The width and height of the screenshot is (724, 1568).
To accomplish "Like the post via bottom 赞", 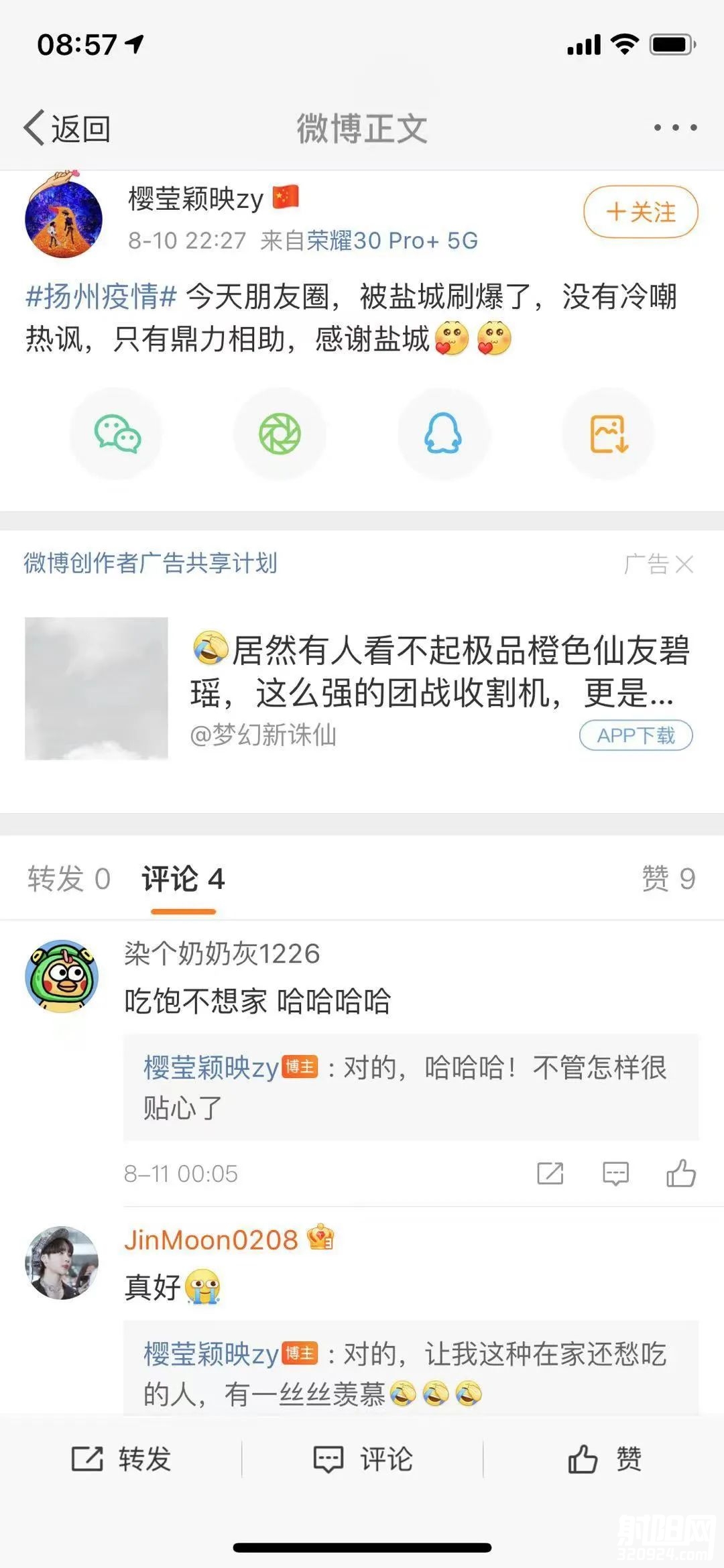I will coord(604,1459).
